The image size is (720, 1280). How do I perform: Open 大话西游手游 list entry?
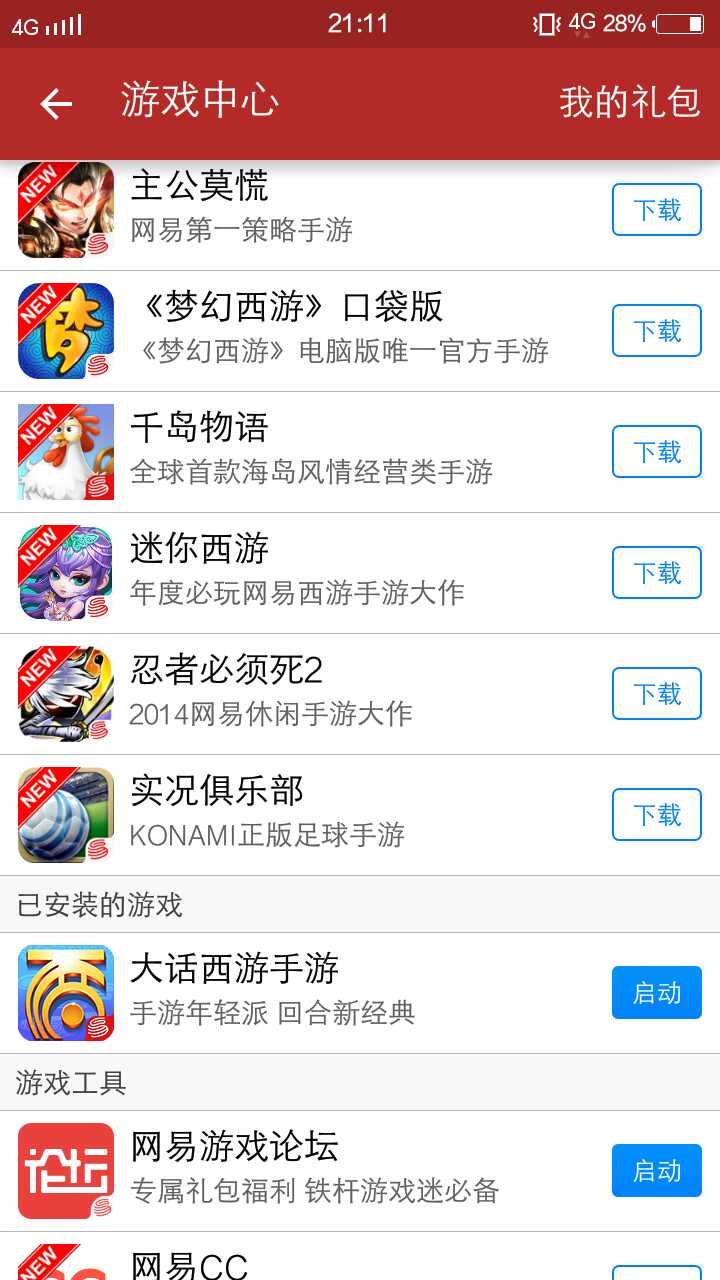click(x=300, y=993)
